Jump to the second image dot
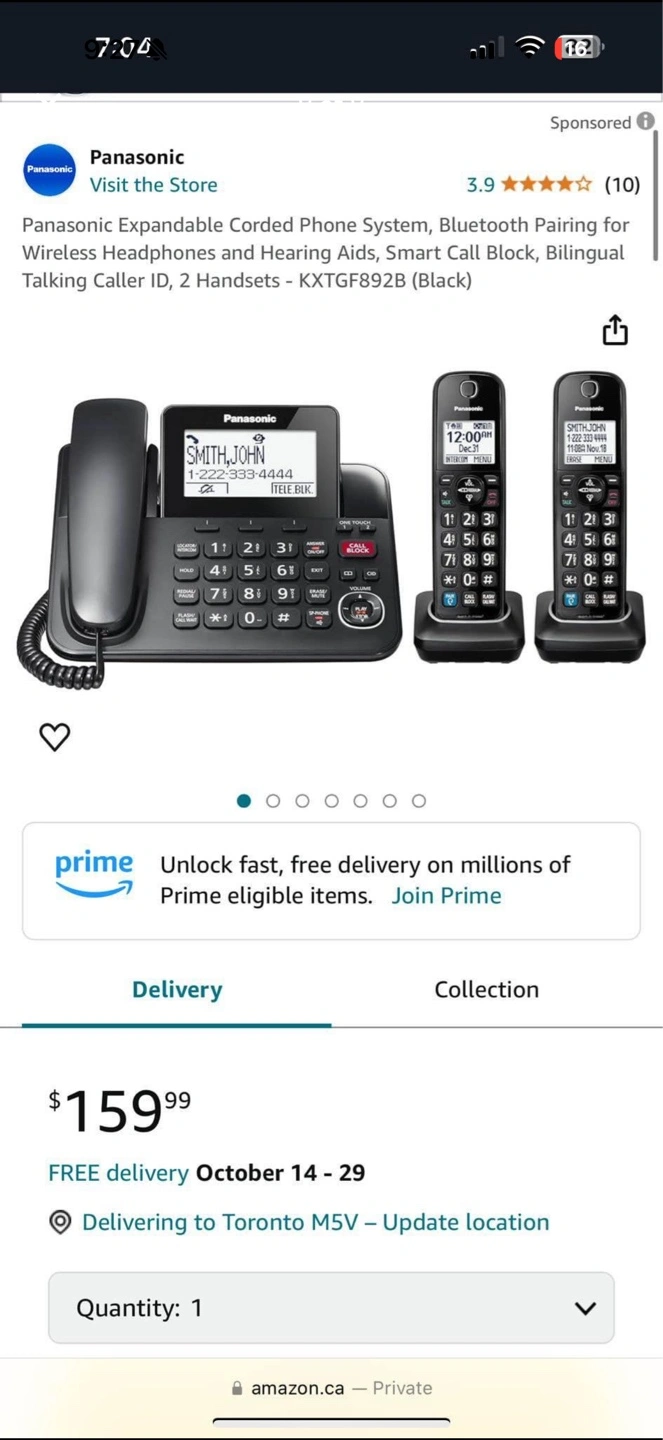The height and width of the screenshot is (1440, 663). (x=273, y=801)
